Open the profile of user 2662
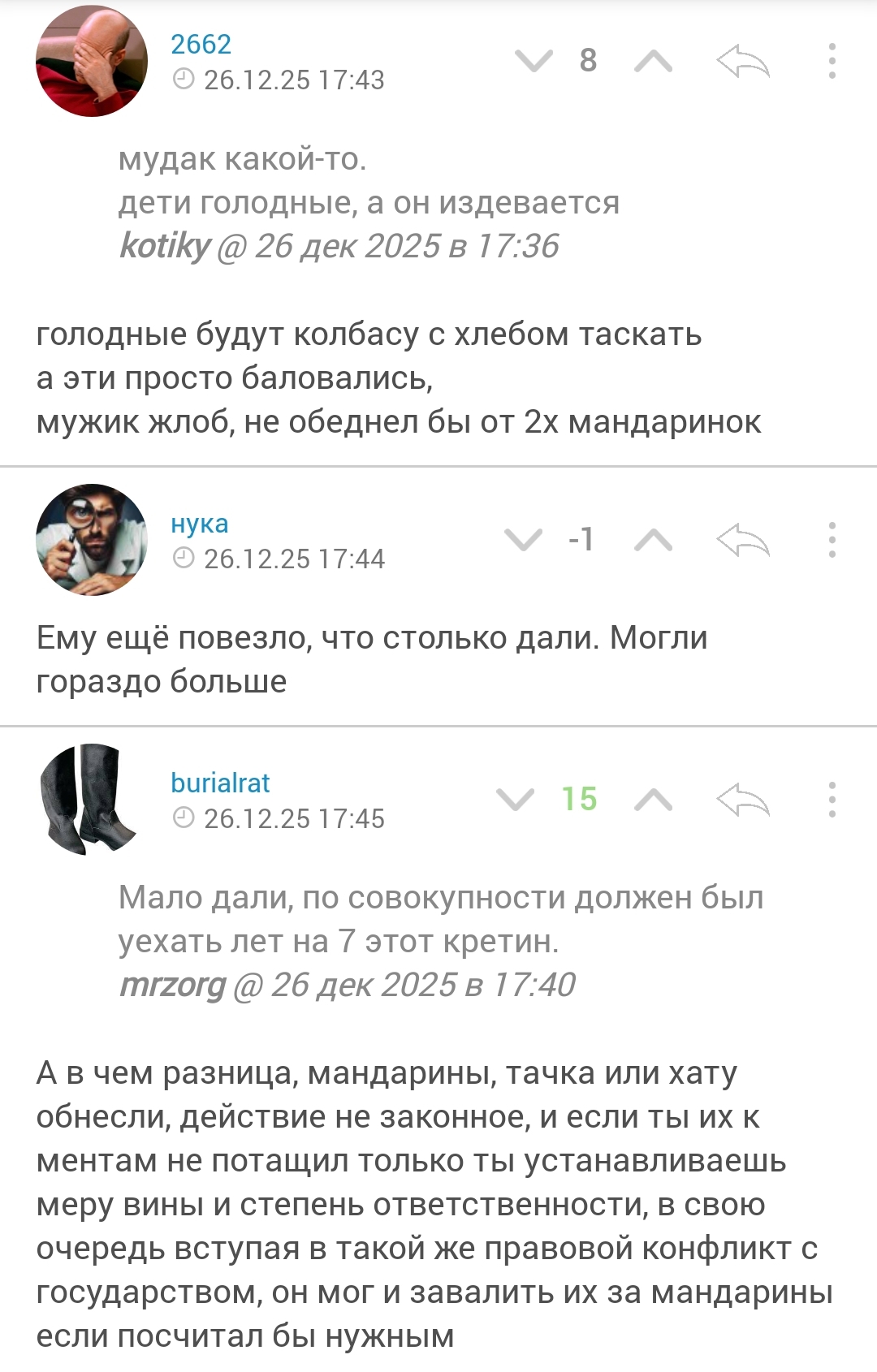This screenshot has width=877, height=1372. (x=201, y=44)
